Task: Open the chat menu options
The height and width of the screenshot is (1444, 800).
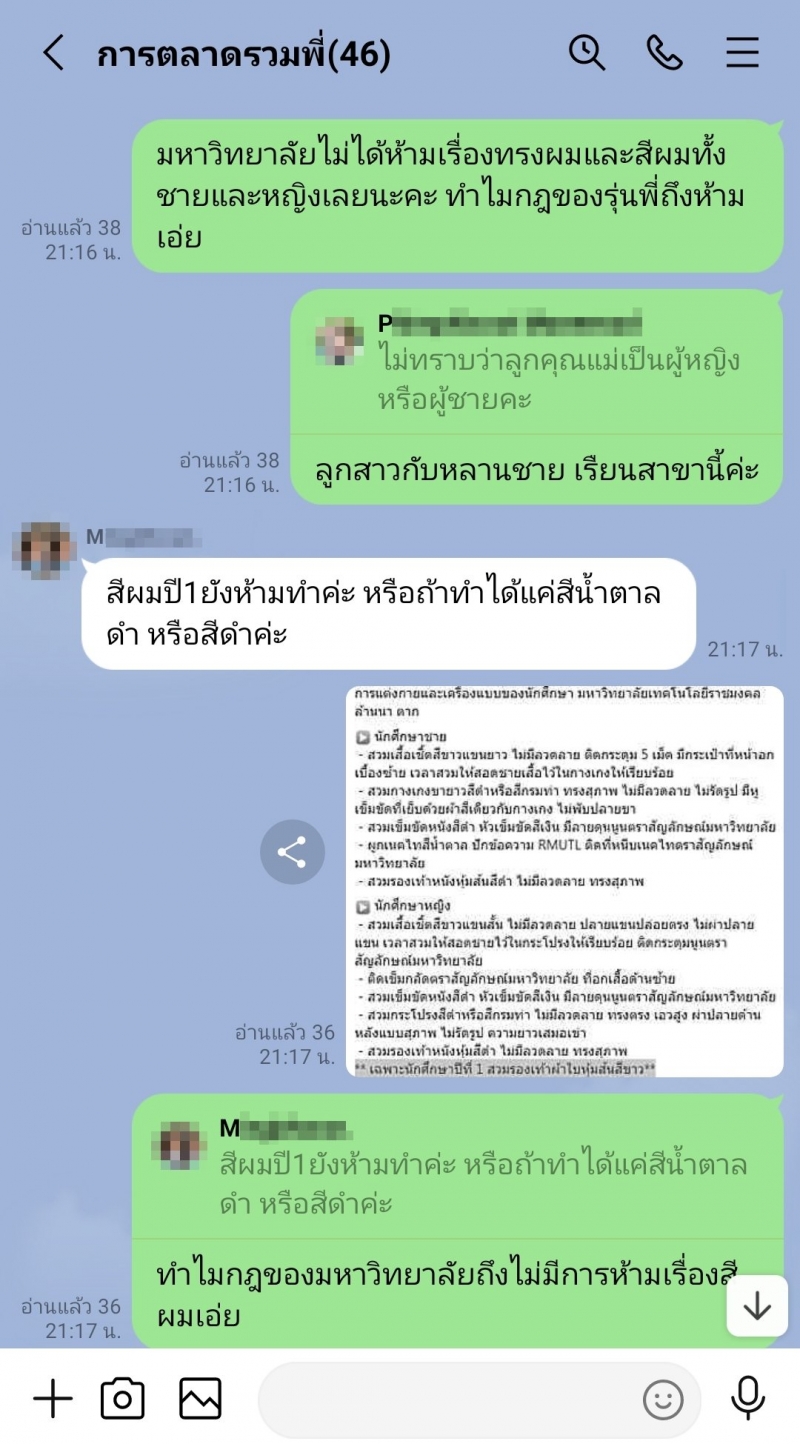Action: pos(742,54)
